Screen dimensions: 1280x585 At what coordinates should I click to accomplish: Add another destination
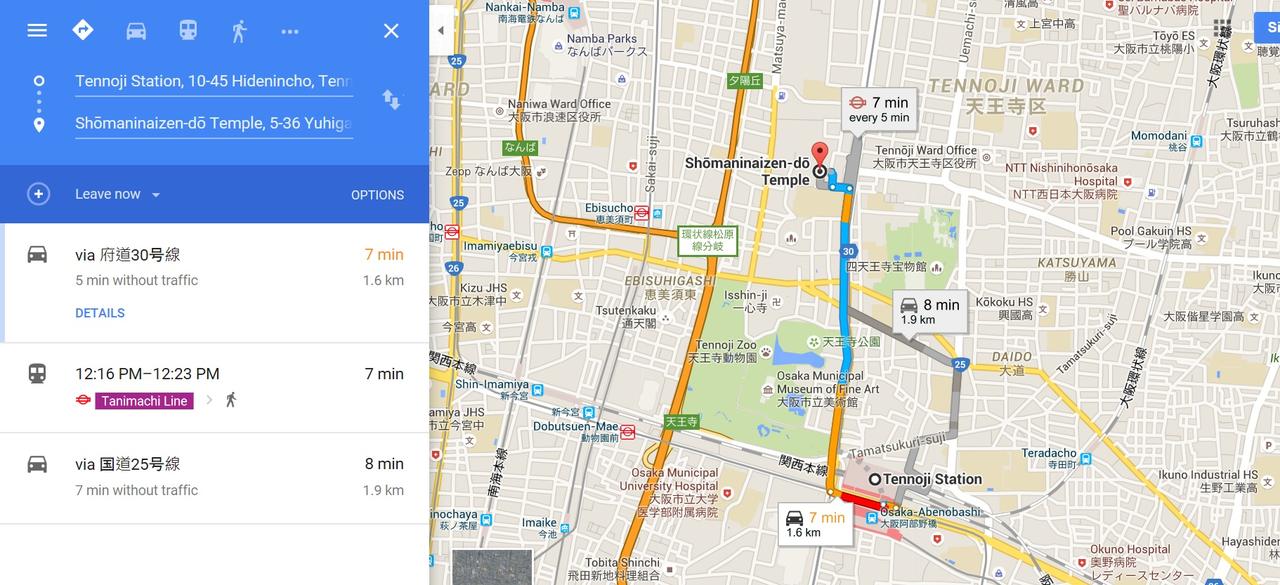pyautogui.click(x=38, y=194)
